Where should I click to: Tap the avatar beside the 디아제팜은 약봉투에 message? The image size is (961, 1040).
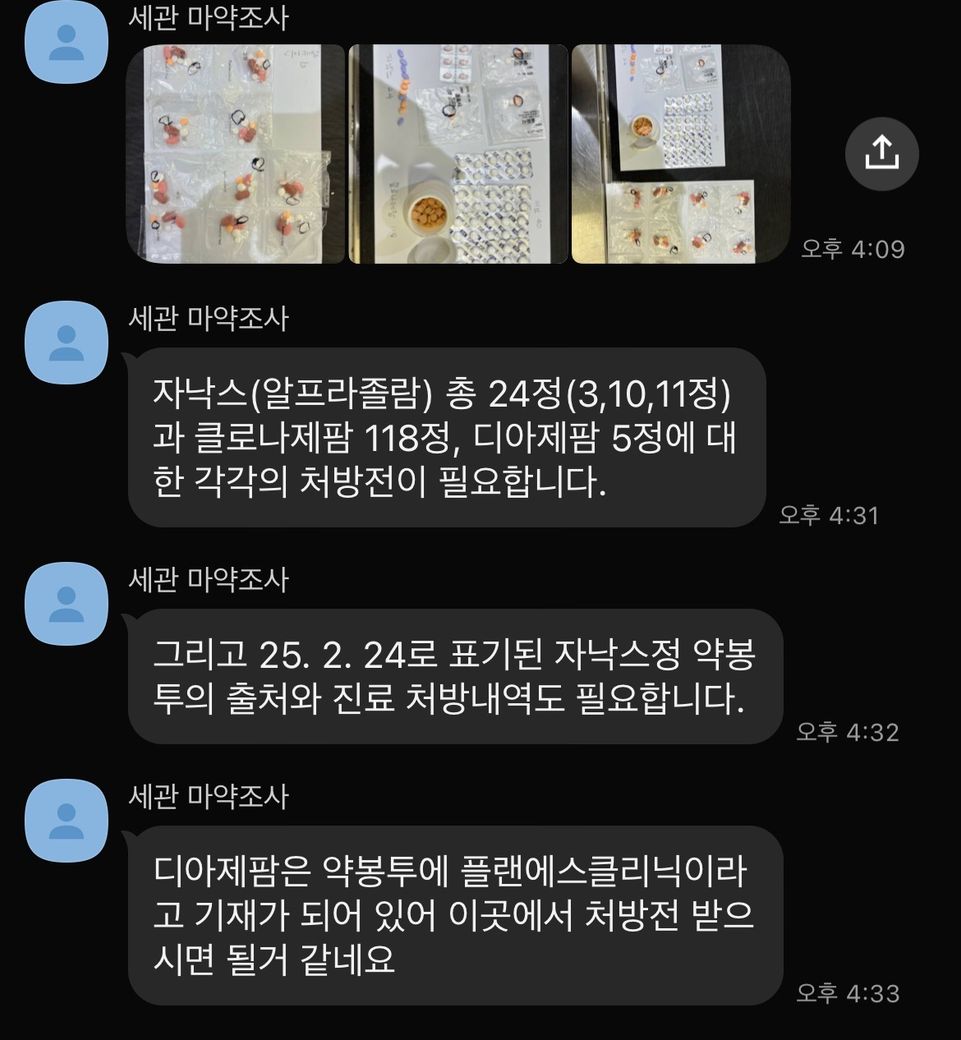click(x=66, y=820)
